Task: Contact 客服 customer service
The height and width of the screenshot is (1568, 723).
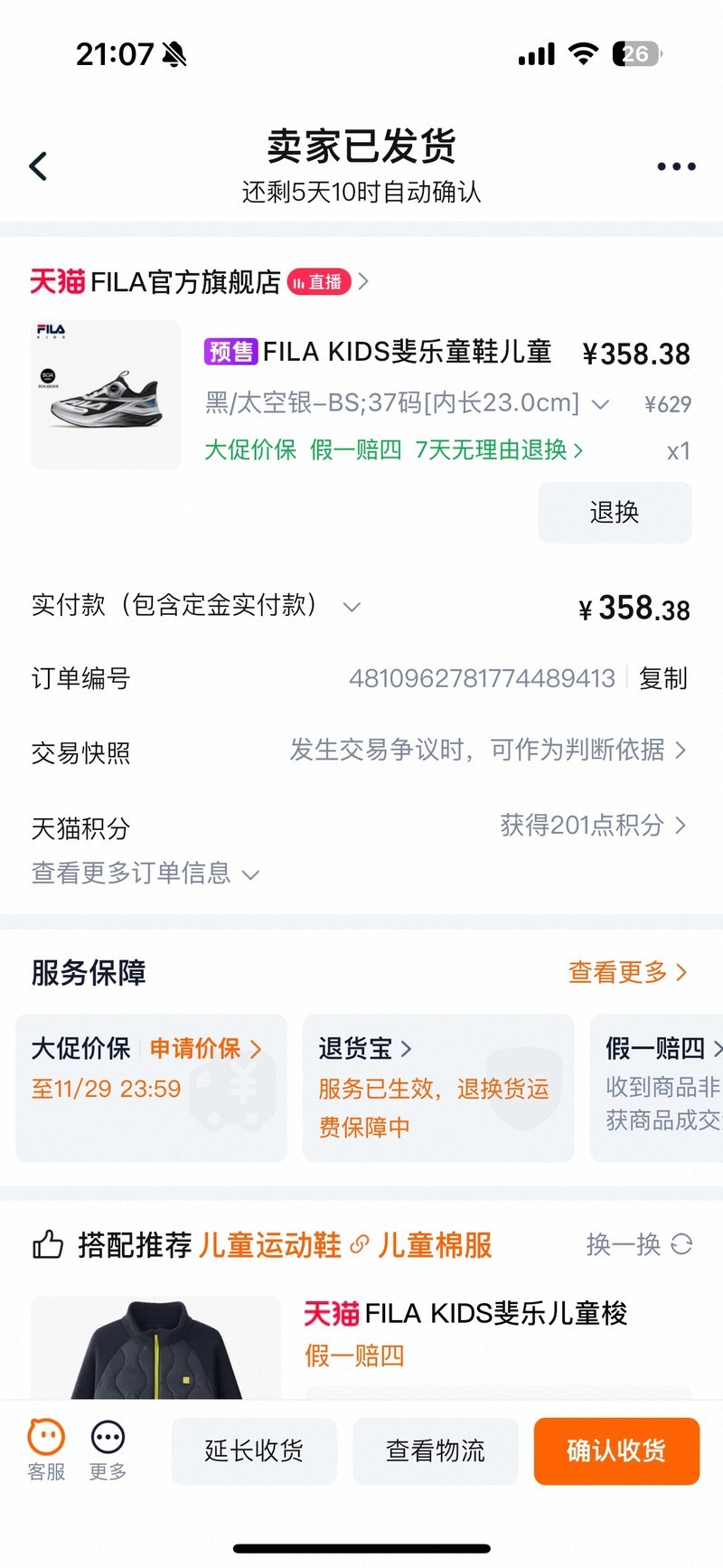Action: click(x=46, y=1450)
